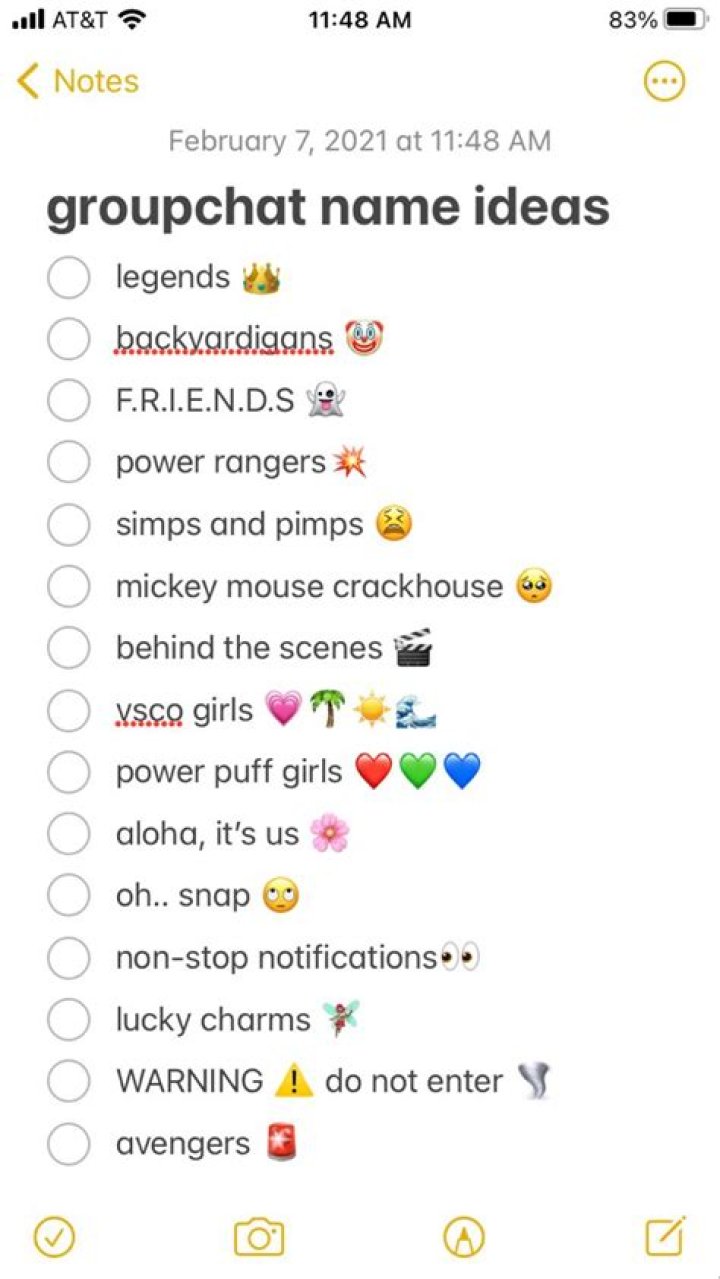Viewport: 720px width, 1279px height.
Task: Mark vsco girls as checked
Action: click(69, 711)
